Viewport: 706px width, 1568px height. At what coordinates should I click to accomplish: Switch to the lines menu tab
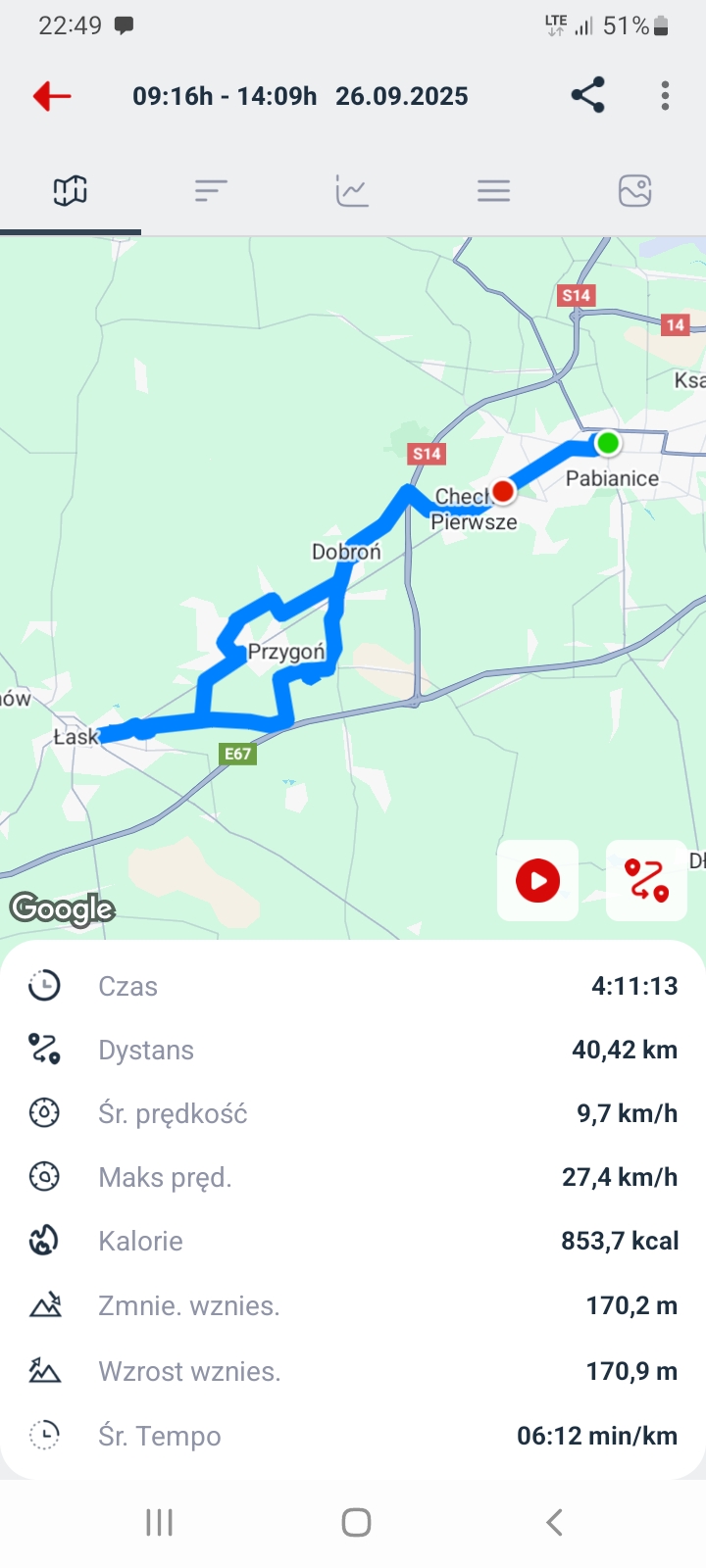493,190
